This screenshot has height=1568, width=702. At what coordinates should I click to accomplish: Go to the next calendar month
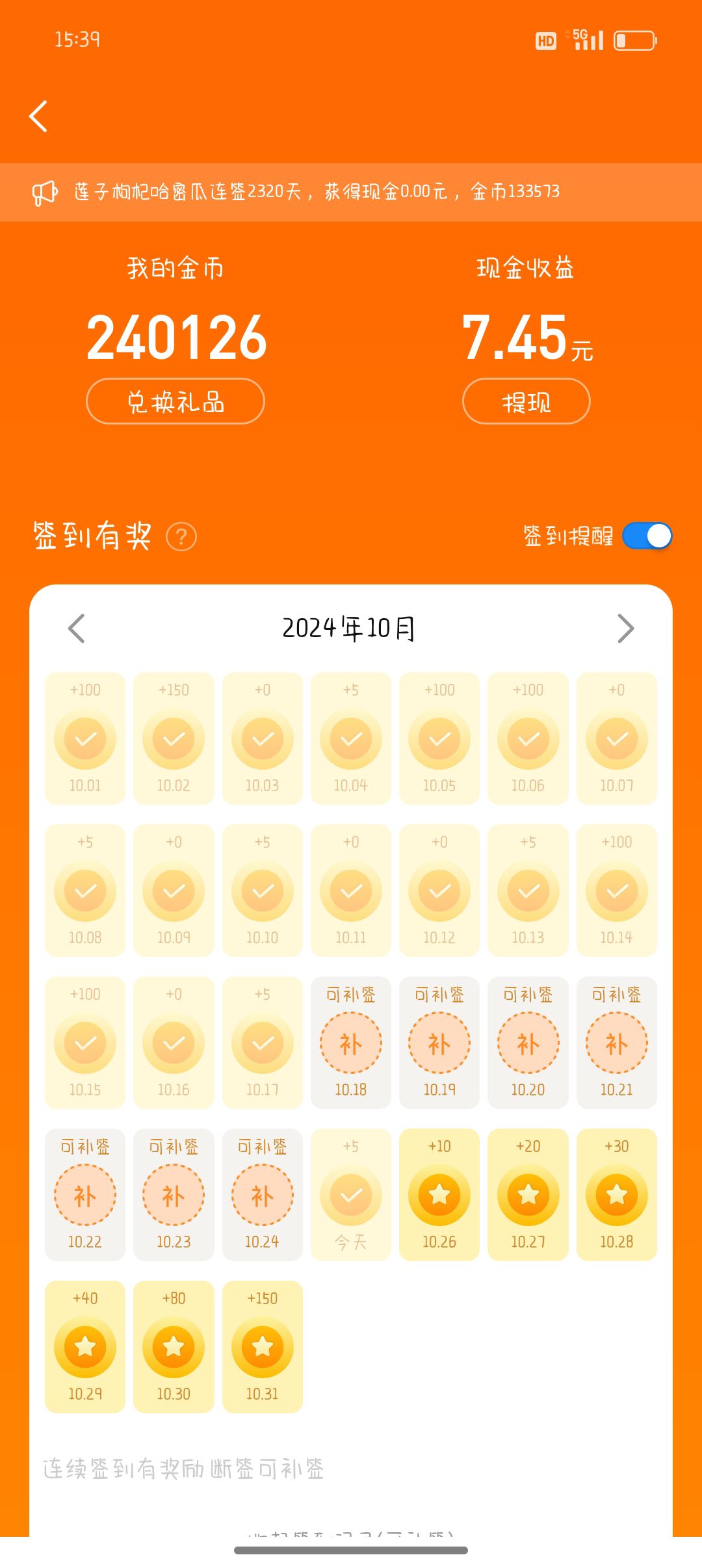point(625,628)
